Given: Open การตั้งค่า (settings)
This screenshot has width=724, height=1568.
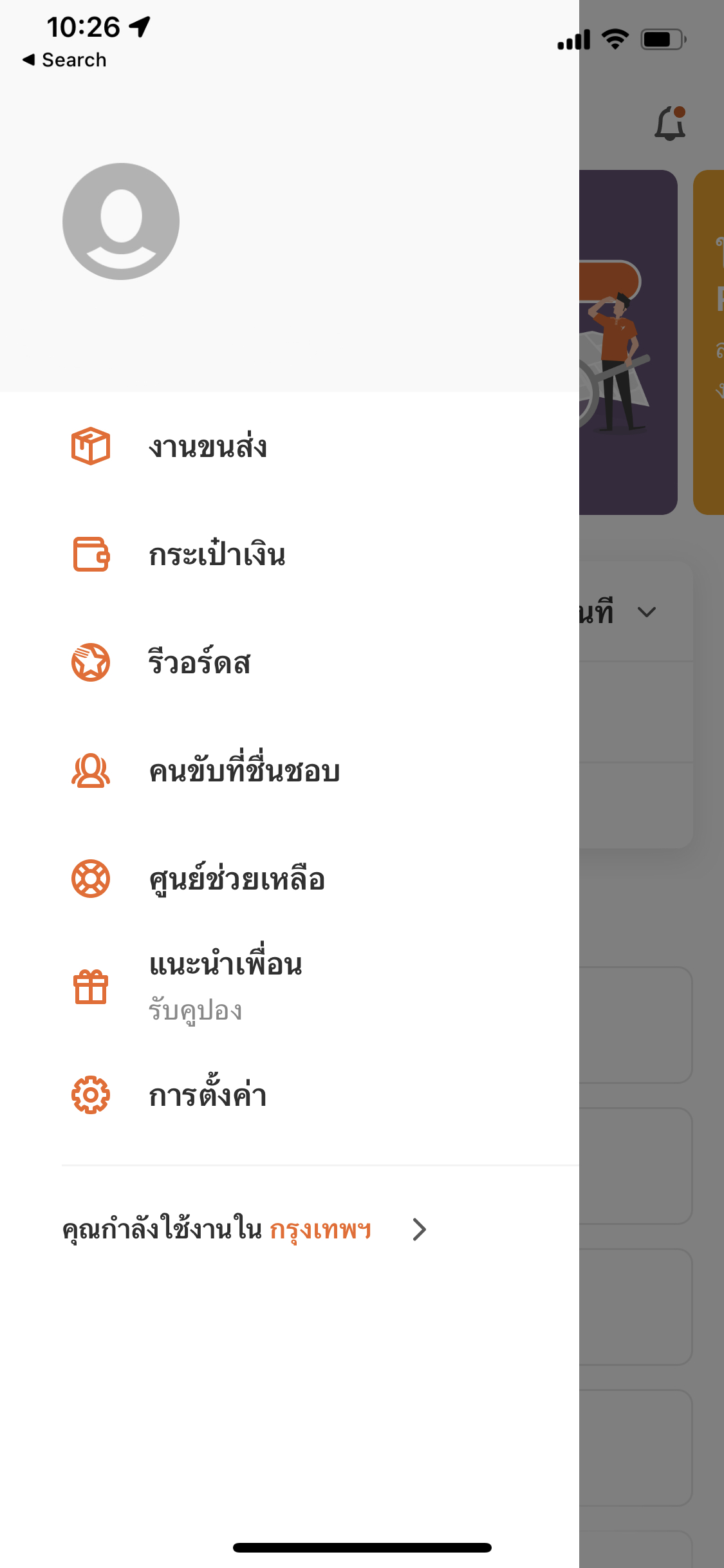Looking at the screenshot, I should pyautogui.click(x=207, y=1096).
